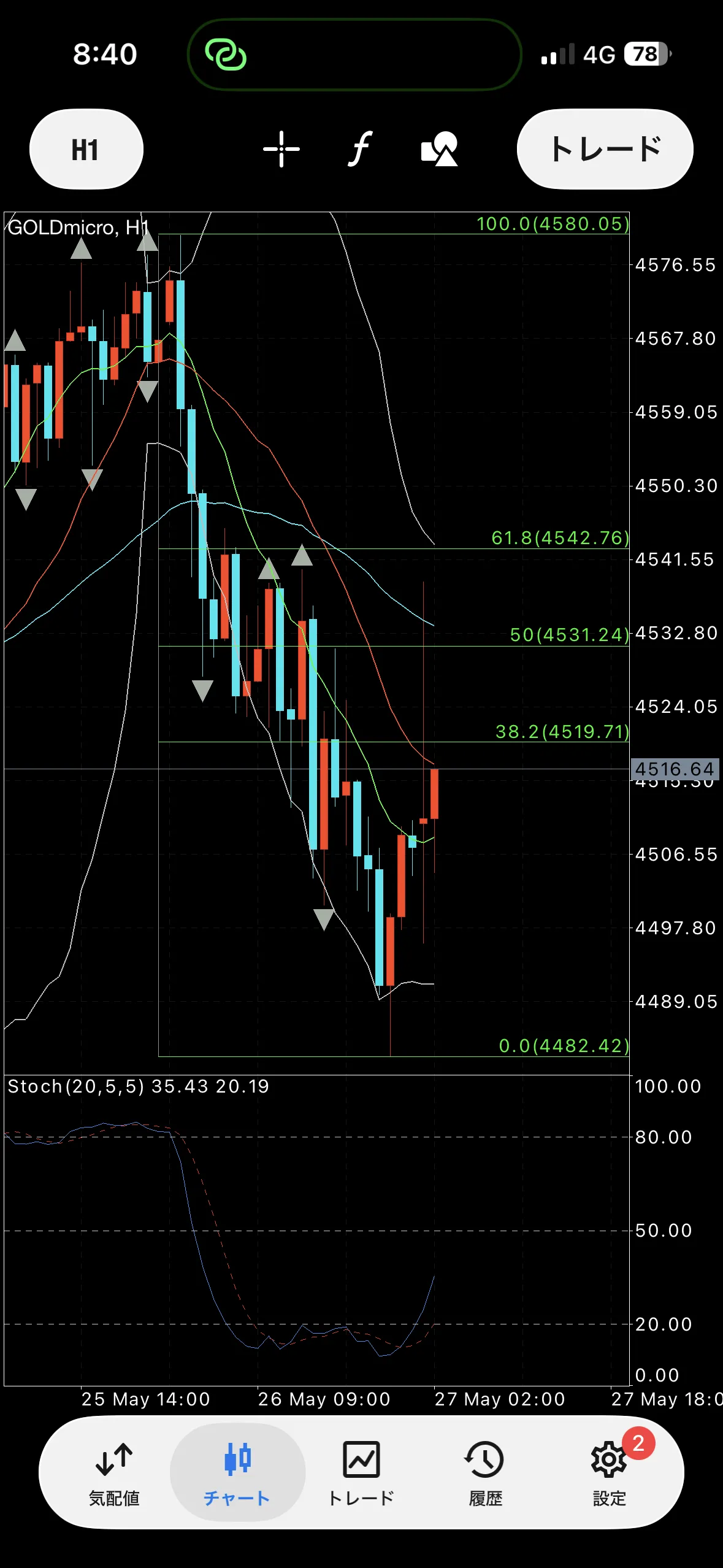
Task: Go to the トレード tab in bottom bar
Action: click(361, 1474)
